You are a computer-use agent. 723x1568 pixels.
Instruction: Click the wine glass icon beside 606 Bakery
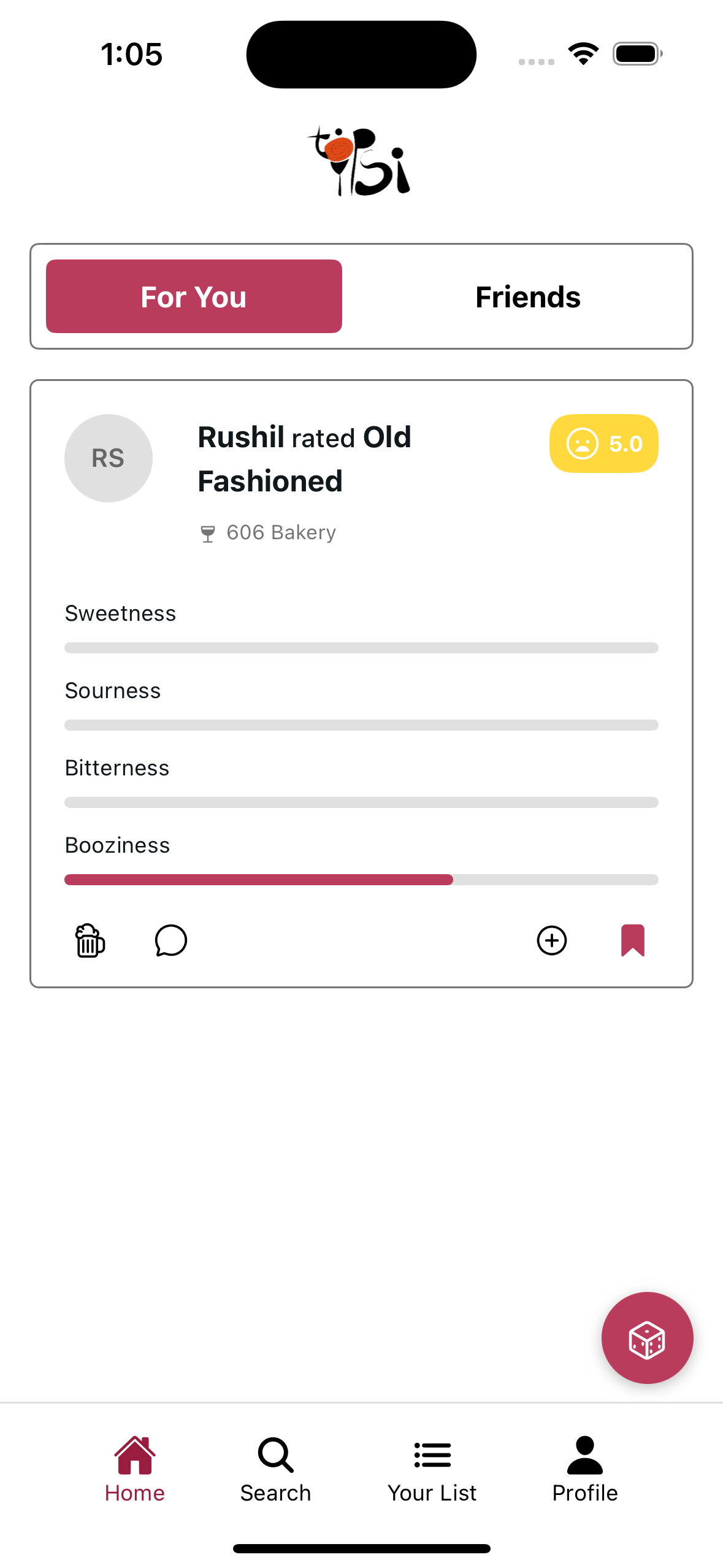click(x=208, y=532)
